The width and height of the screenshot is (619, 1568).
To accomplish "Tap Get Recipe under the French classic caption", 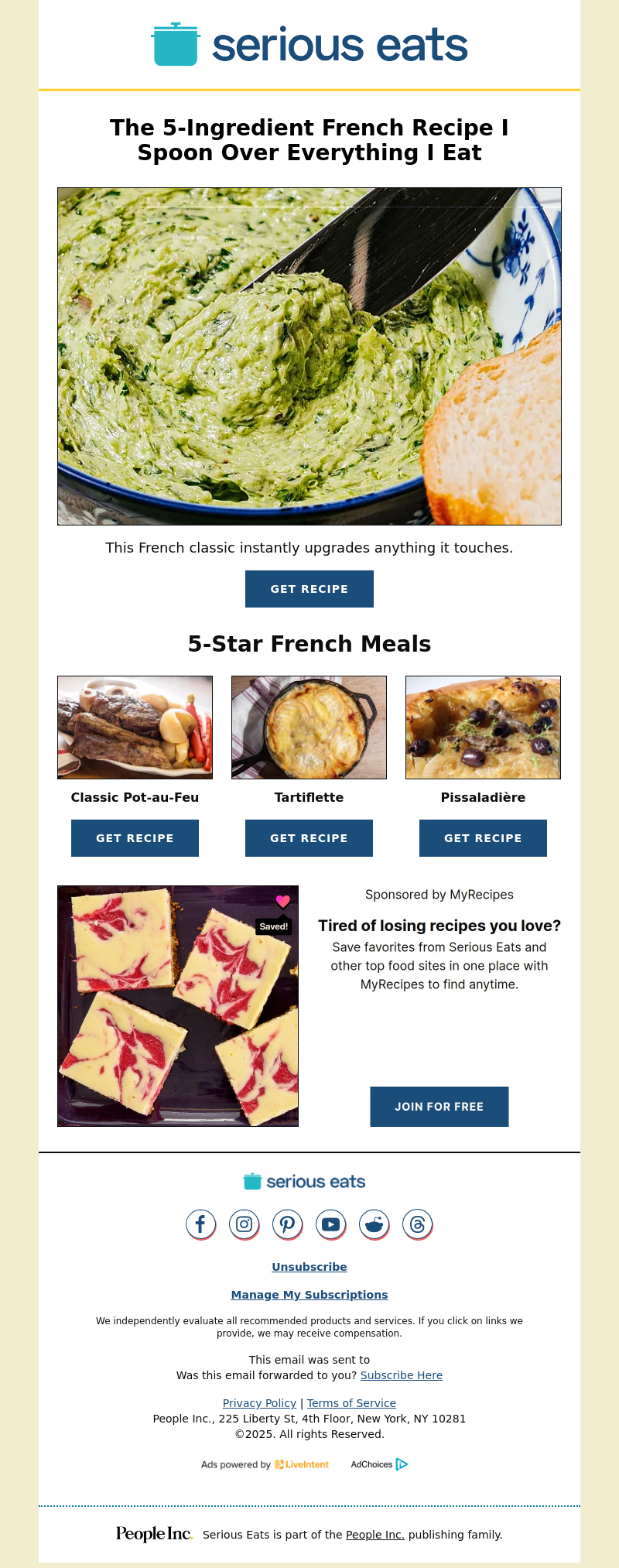I will click(x=309, y=589).
